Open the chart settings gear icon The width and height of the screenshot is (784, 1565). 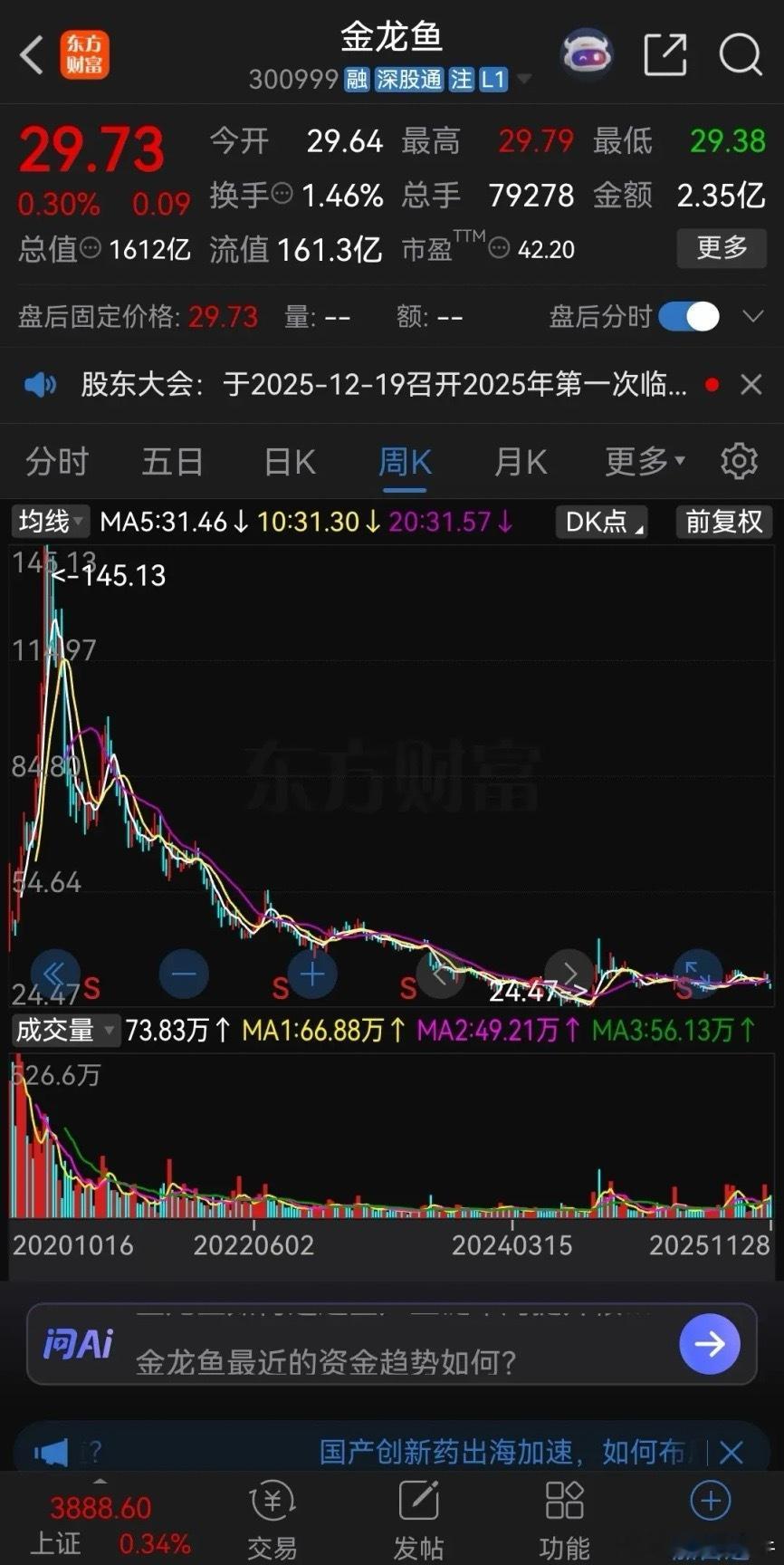(740, 461)
